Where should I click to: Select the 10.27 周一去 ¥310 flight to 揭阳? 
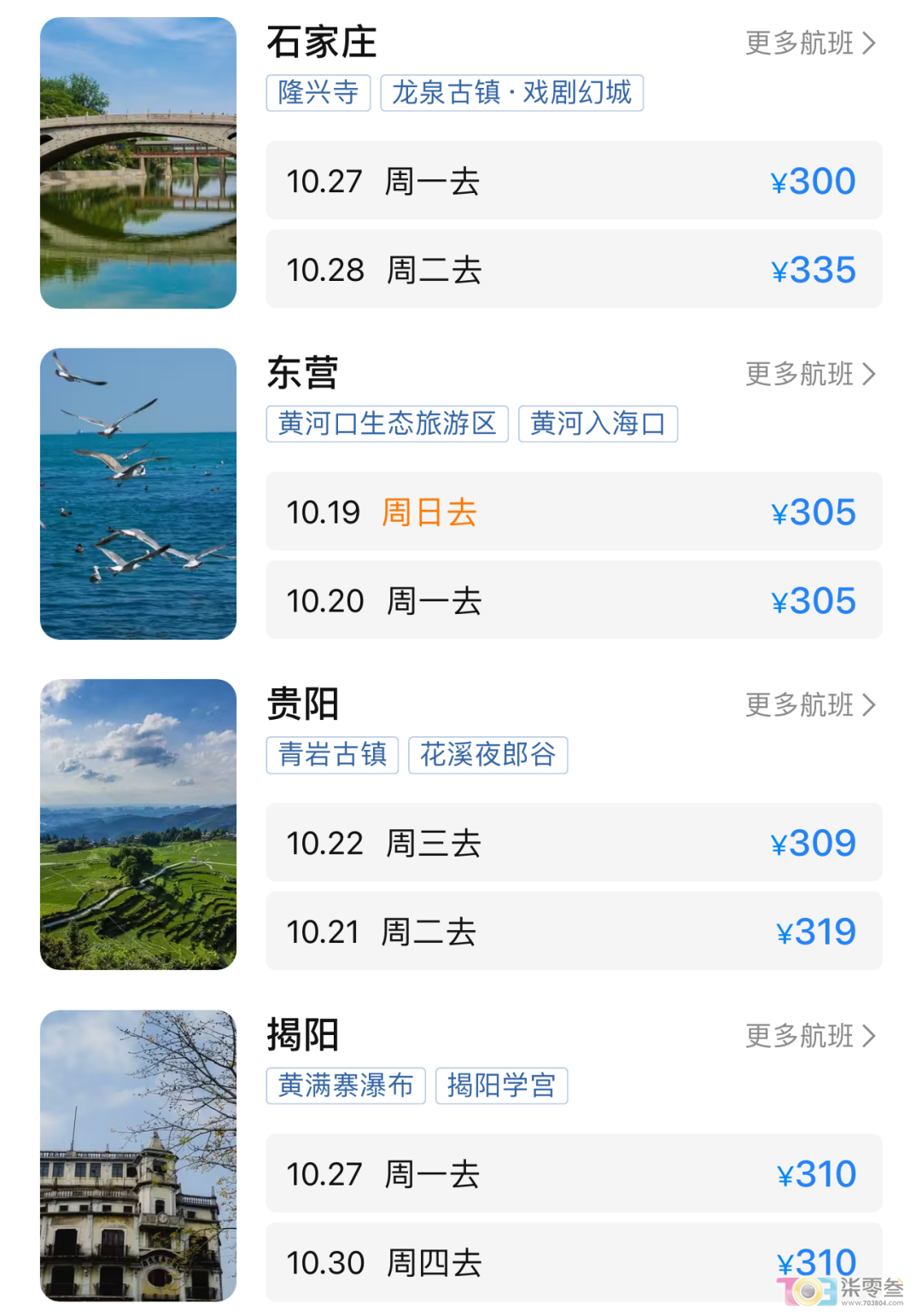[574, 1174]
